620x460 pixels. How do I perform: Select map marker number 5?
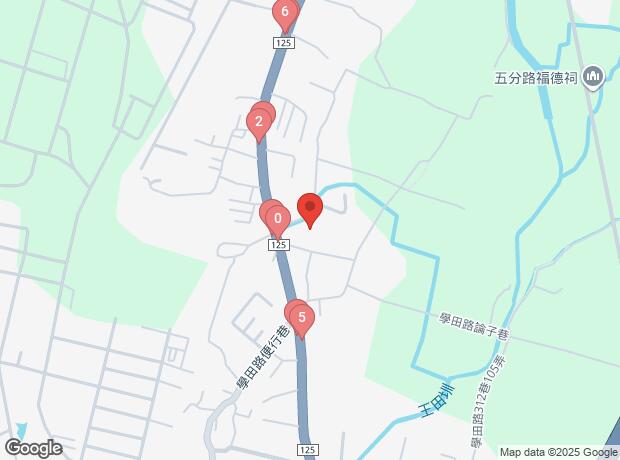click(x=302, y=319)
